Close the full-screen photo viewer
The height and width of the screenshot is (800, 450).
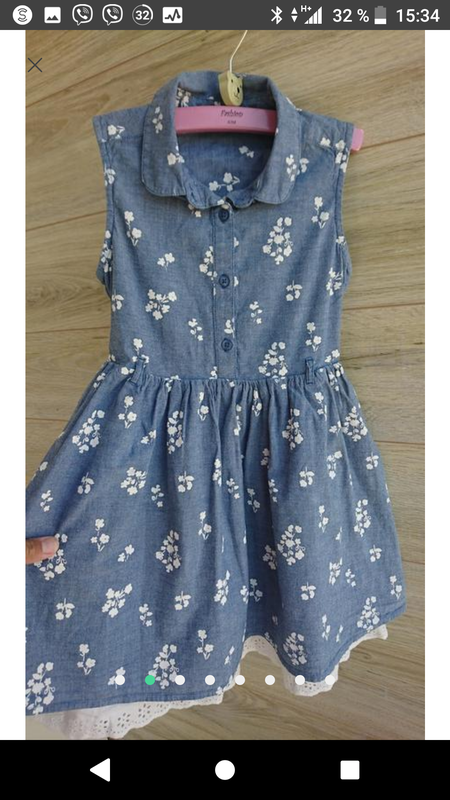pyautogui.click(x=35, y=65)
